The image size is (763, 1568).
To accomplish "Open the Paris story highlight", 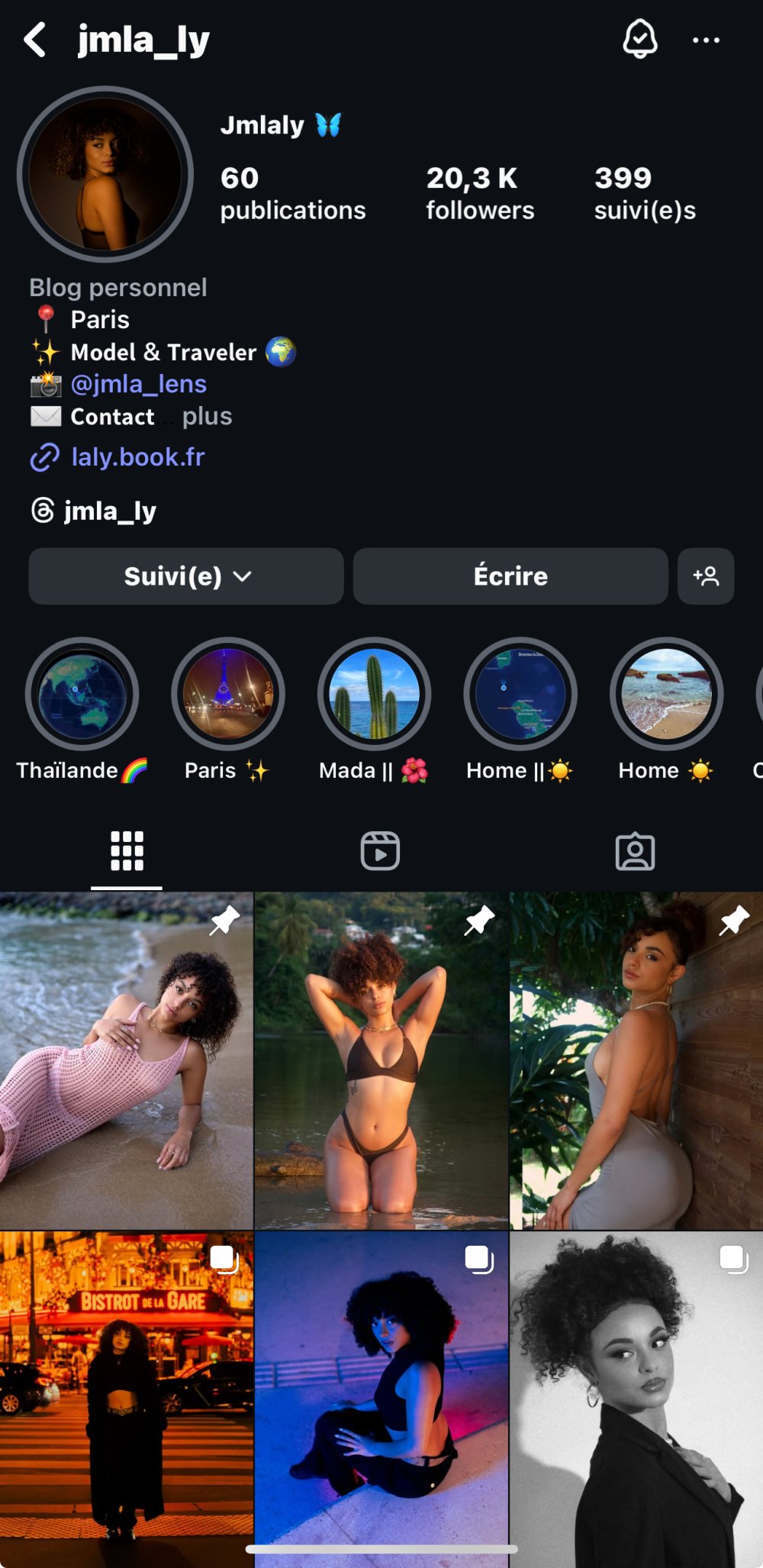I will click(227, 695).
